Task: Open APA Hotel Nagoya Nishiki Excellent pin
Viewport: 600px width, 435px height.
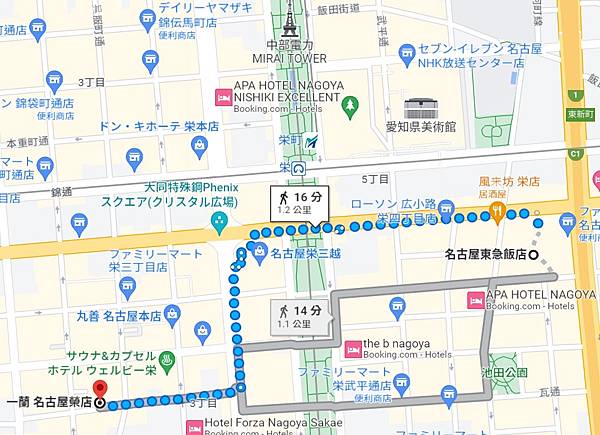Action: coord(222,98)
